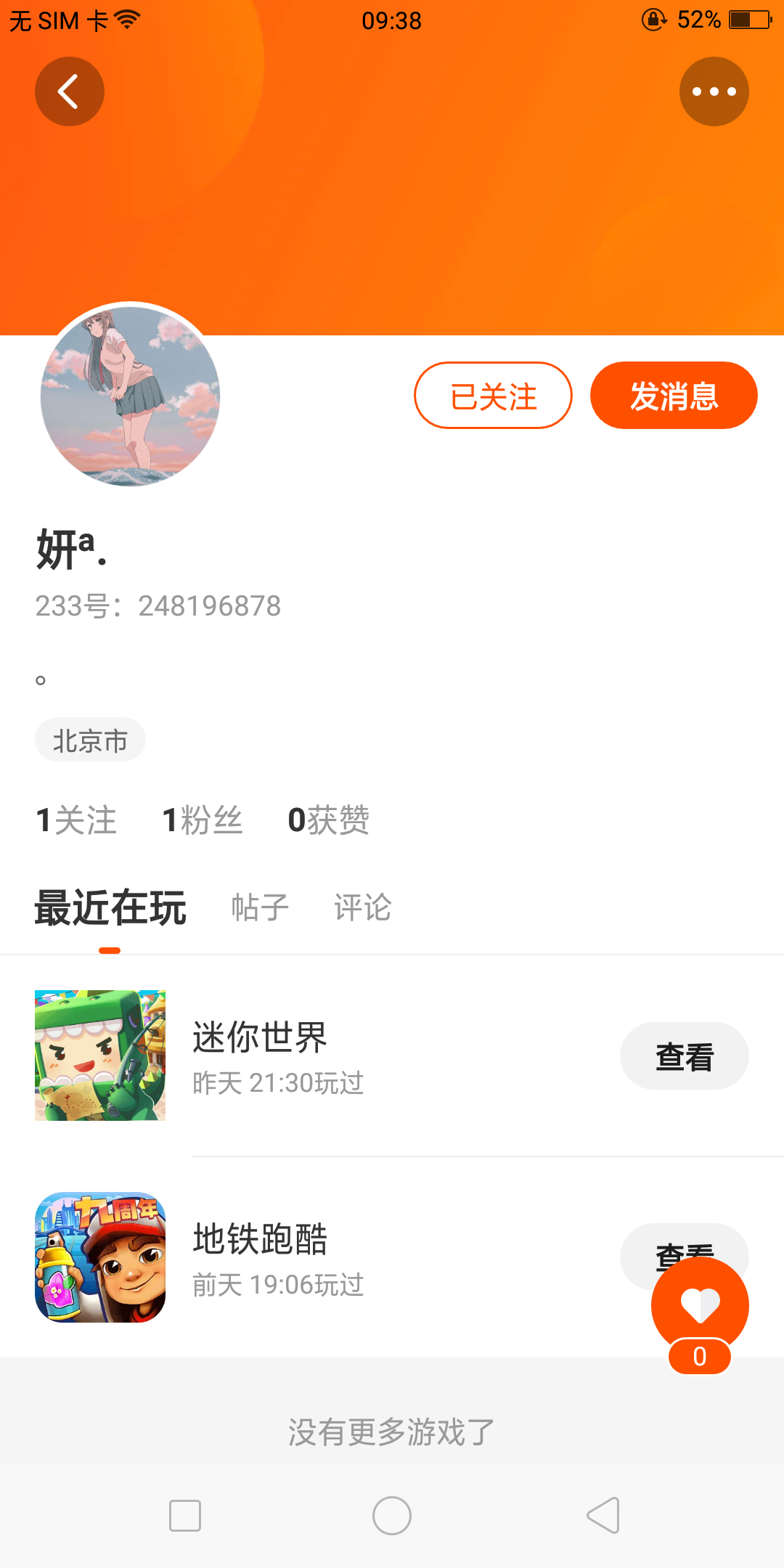
Task: Switch to the 评论 tab
Action: [x=362, y=907]
